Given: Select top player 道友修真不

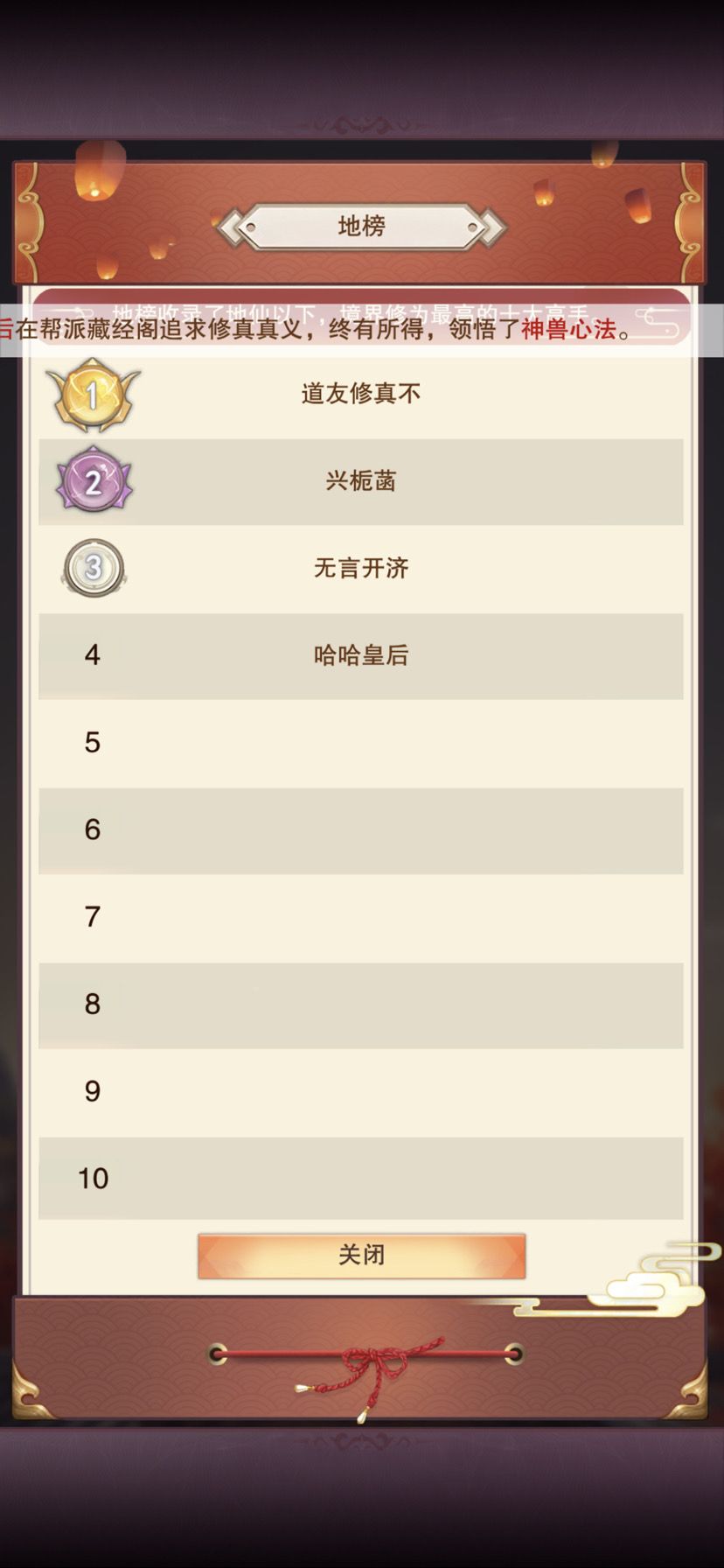Looking at the screenshot, I should [359, 393].
